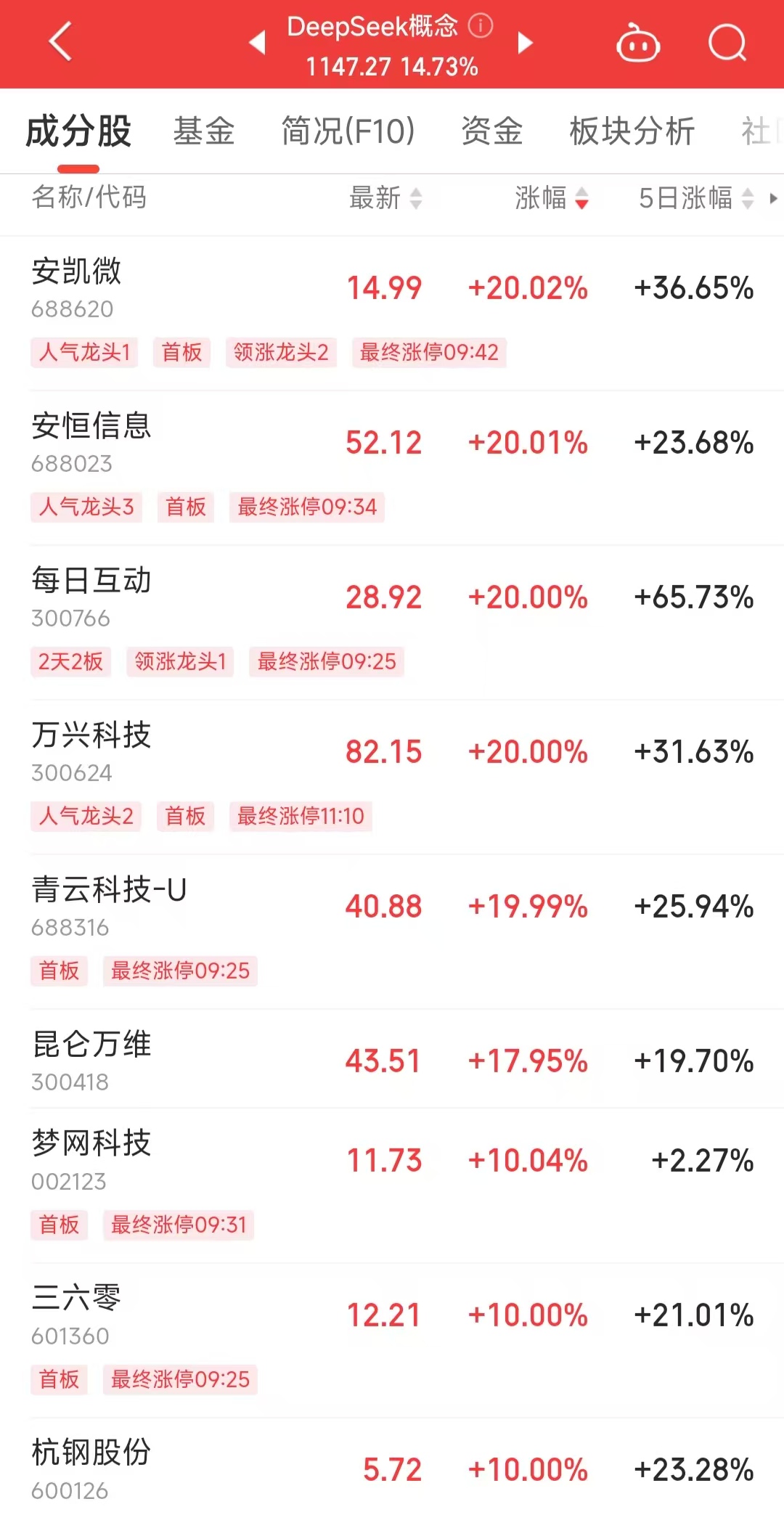Sort the list by 最新 price

pyautogui.click(x=385, y=197)
